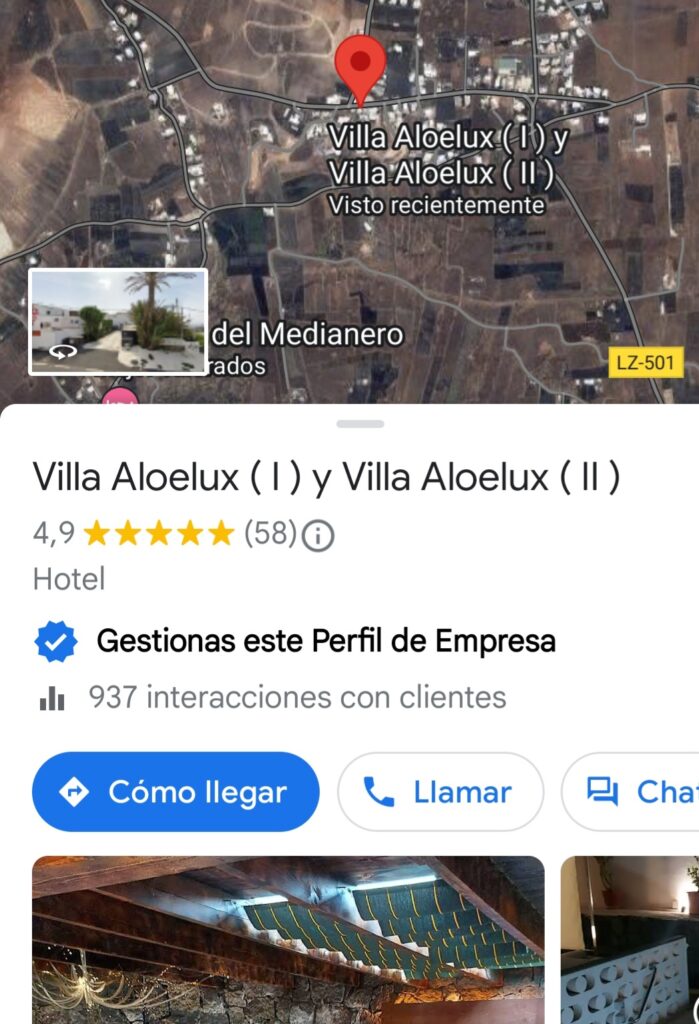Tap the red Villa Aloelux map pin
This screenshot has height=1024, width=699.
(x=360, y=66)
